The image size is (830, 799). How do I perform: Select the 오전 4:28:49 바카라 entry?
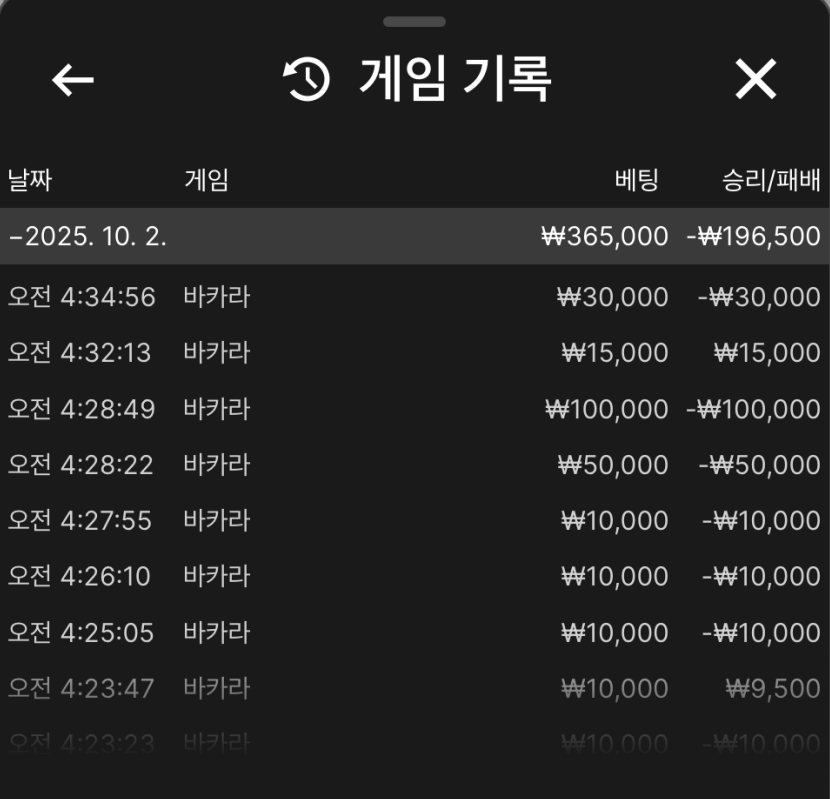coord(414,409)
